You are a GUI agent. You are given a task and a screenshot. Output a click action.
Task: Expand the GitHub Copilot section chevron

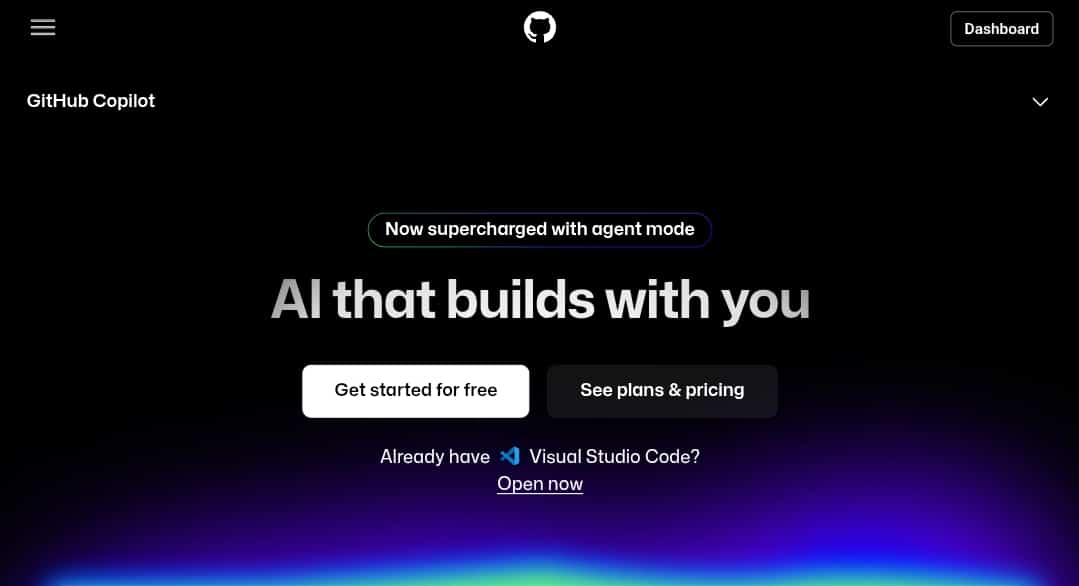pyautogui.click(x=1040, y=102)
